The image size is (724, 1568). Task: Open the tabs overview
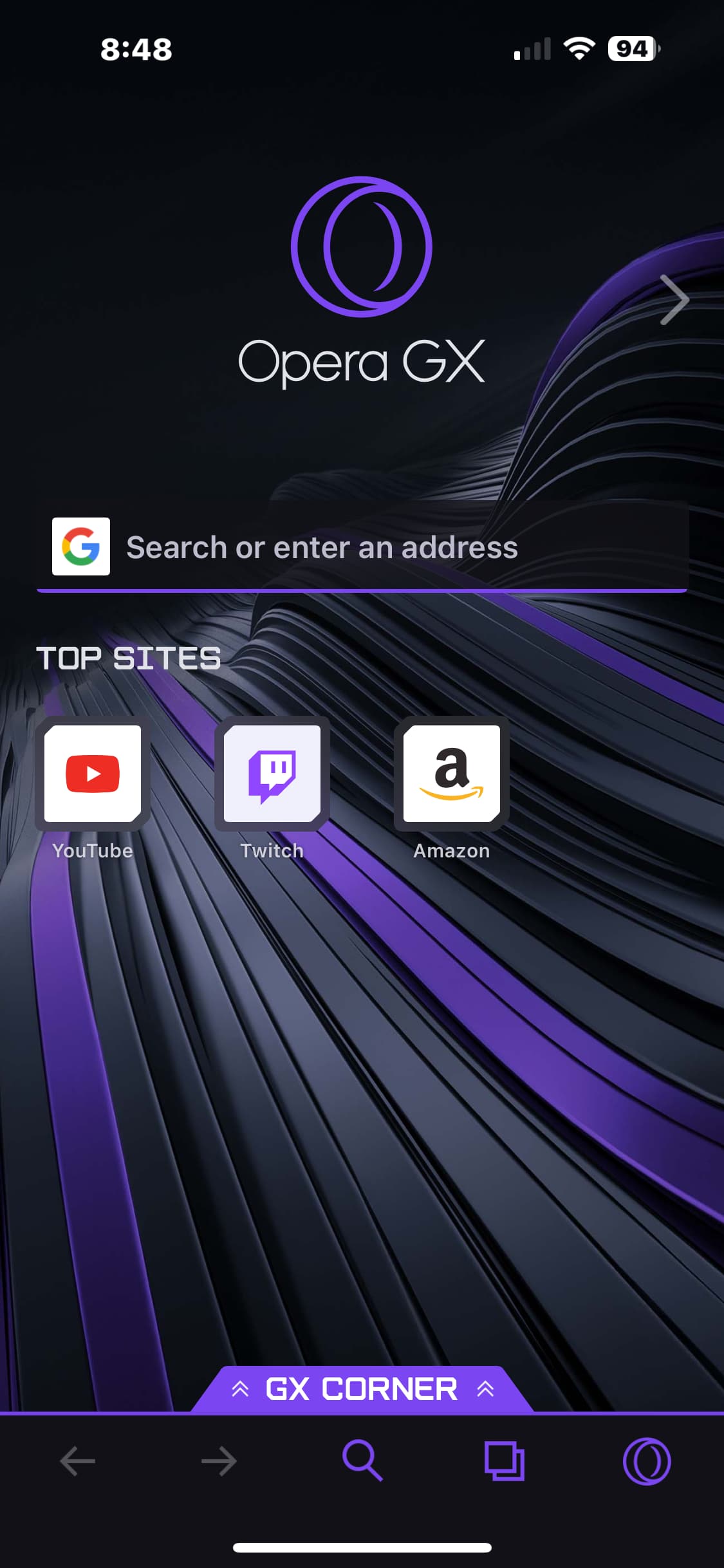(x=505, y=1461)
